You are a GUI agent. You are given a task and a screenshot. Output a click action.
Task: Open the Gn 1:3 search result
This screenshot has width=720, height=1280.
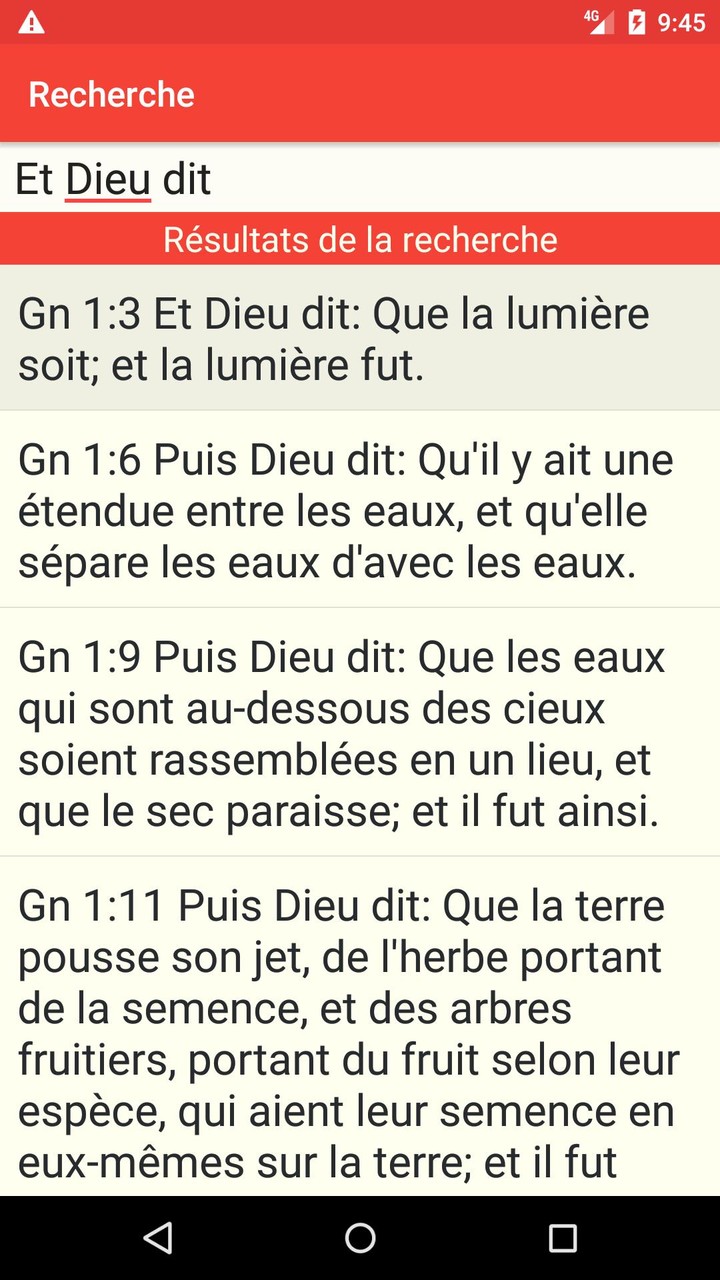(360, 340)
